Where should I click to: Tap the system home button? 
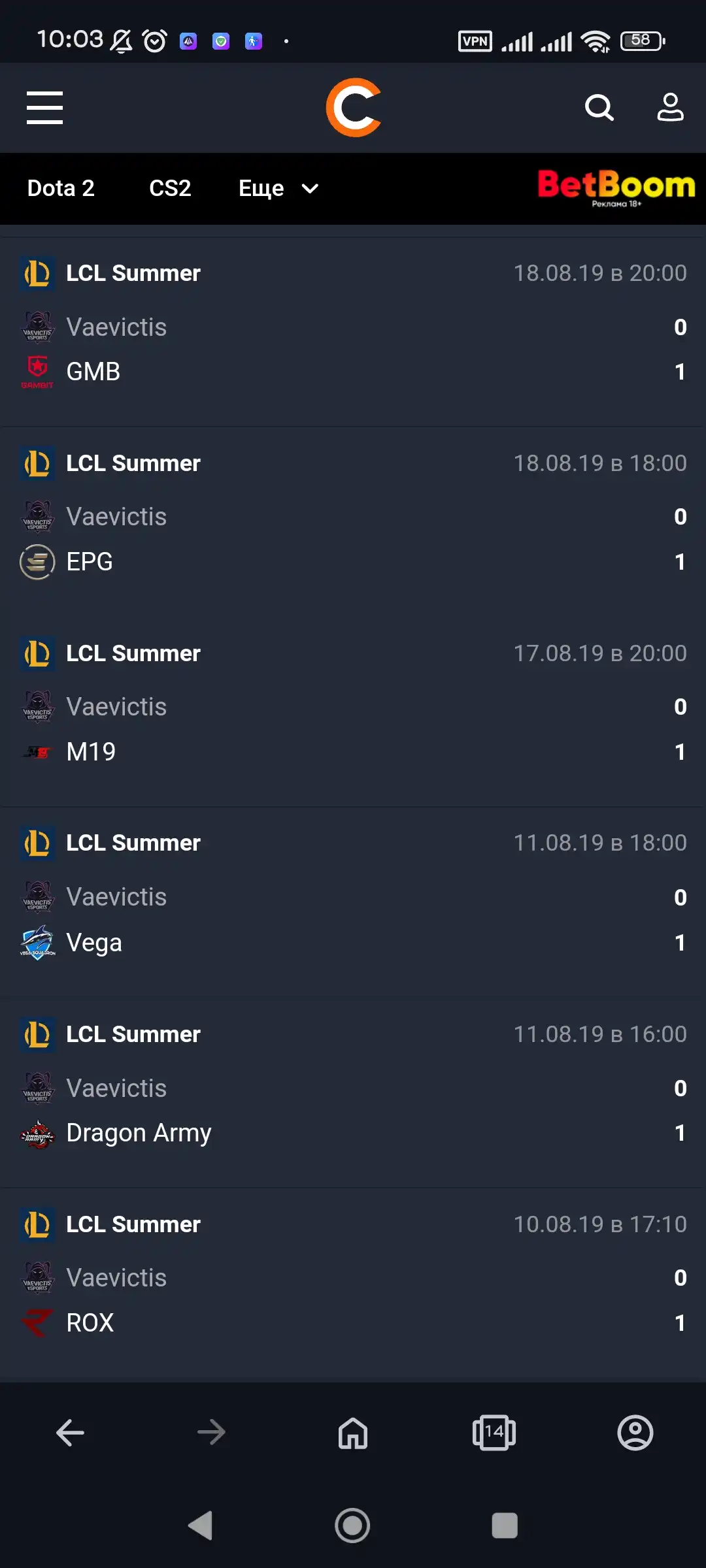(353, 1526)
